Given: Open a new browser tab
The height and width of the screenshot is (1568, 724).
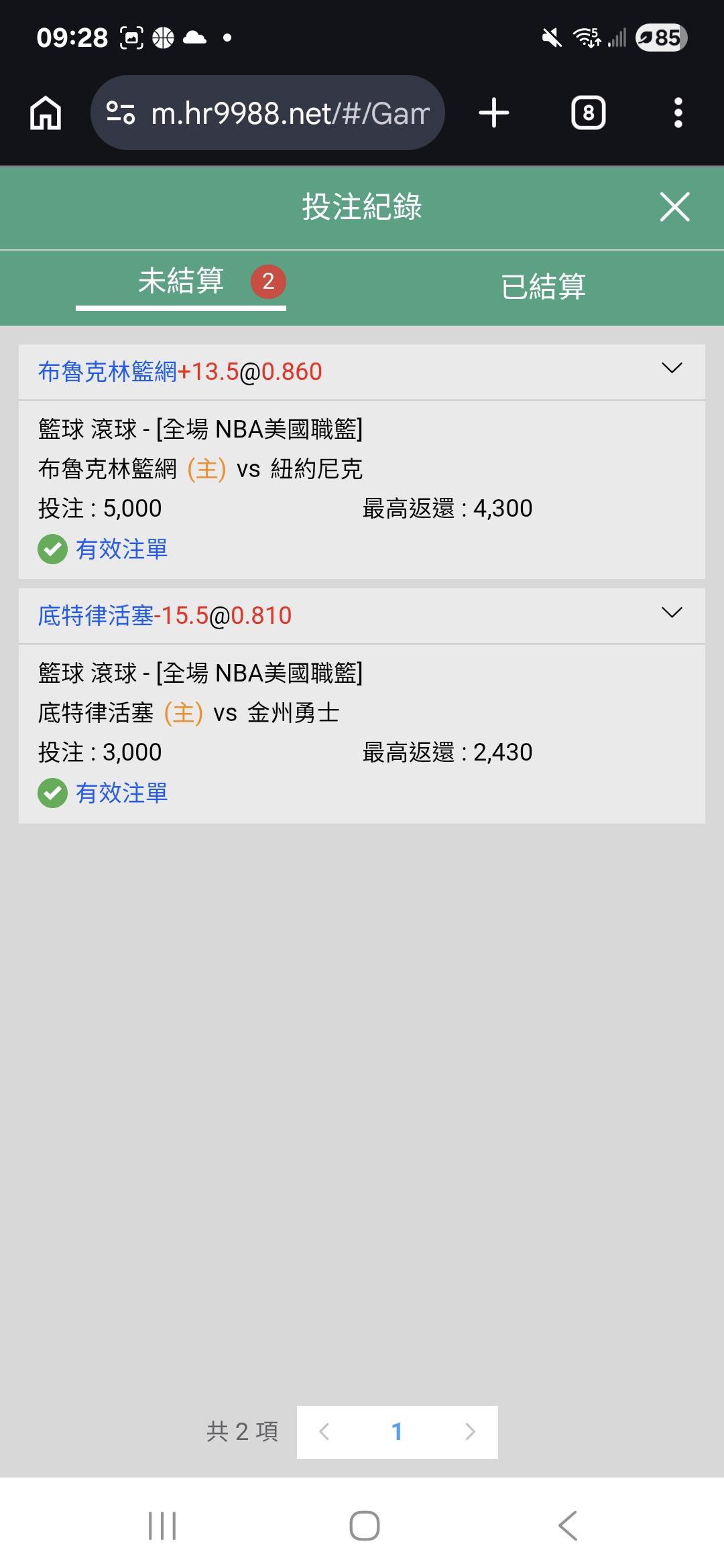Looking at the screenshot, I should pos(494,113).
